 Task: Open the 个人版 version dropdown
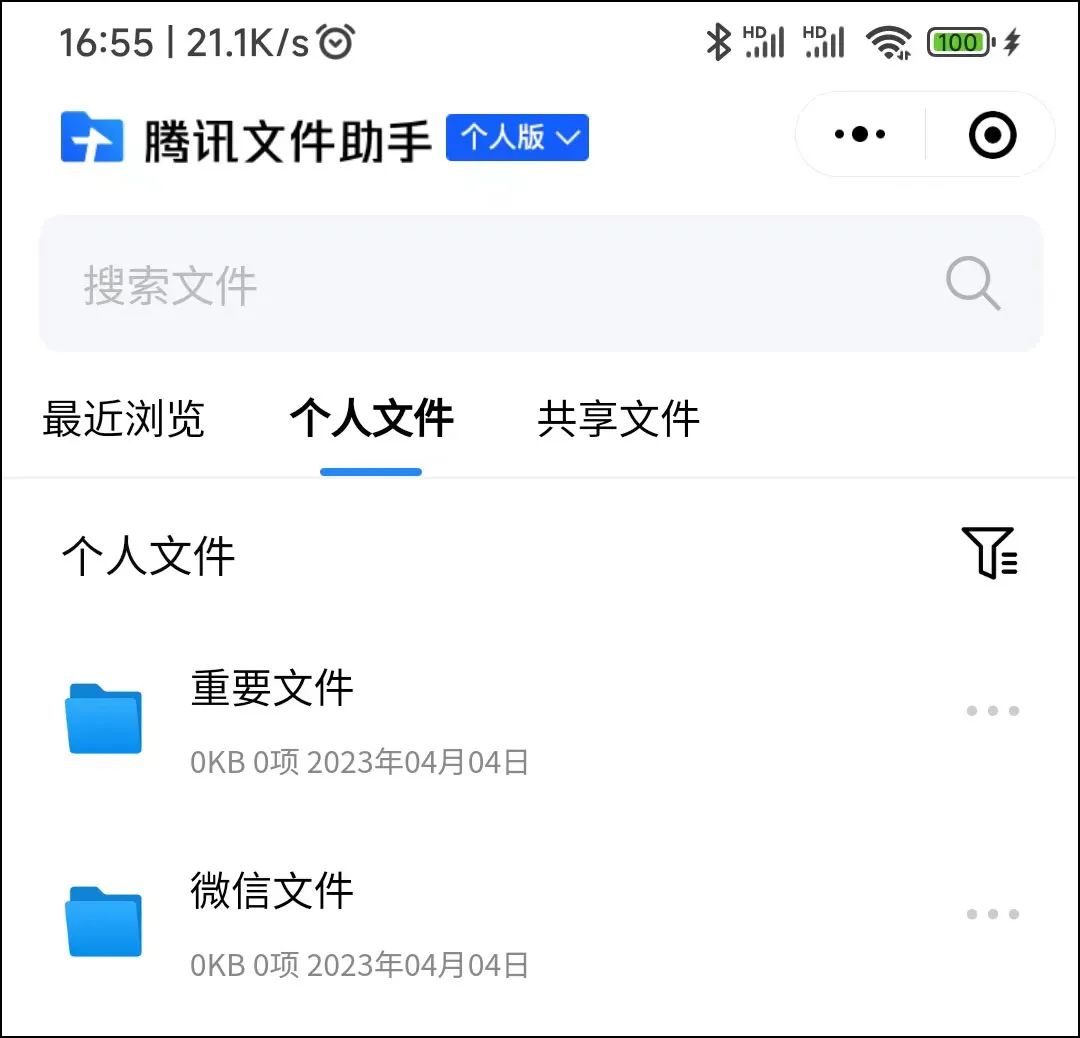(x=517, y=138)
